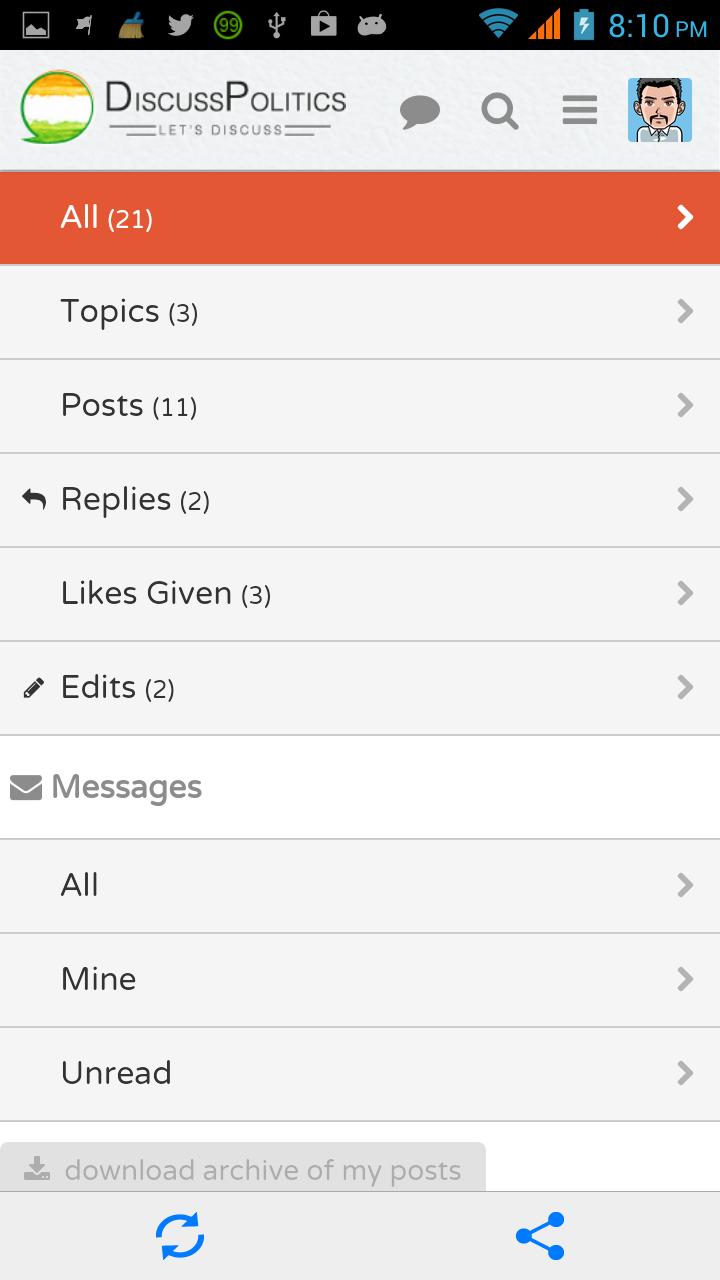Open Unread messages

click(360, 1074)
